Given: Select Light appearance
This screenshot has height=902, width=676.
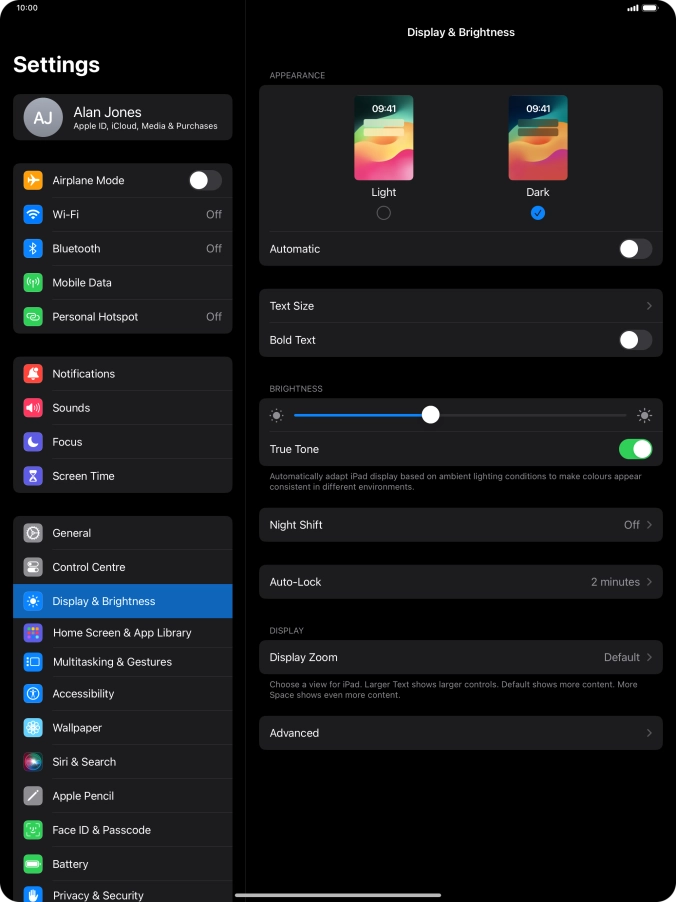Looking at the screenshot, I should [x=383, y=213].
